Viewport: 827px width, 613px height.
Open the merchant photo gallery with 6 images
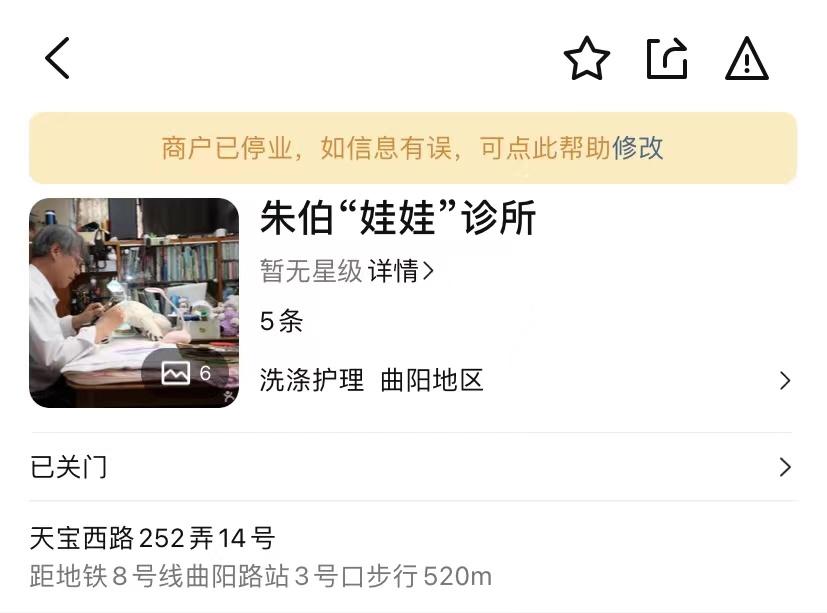134,302
